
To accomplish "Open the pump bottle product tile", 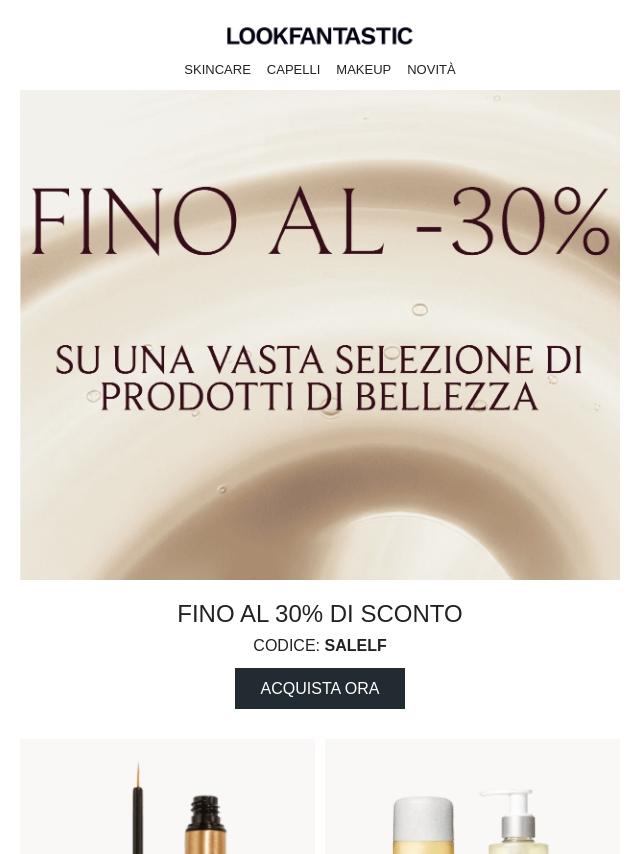I will 472,797.
